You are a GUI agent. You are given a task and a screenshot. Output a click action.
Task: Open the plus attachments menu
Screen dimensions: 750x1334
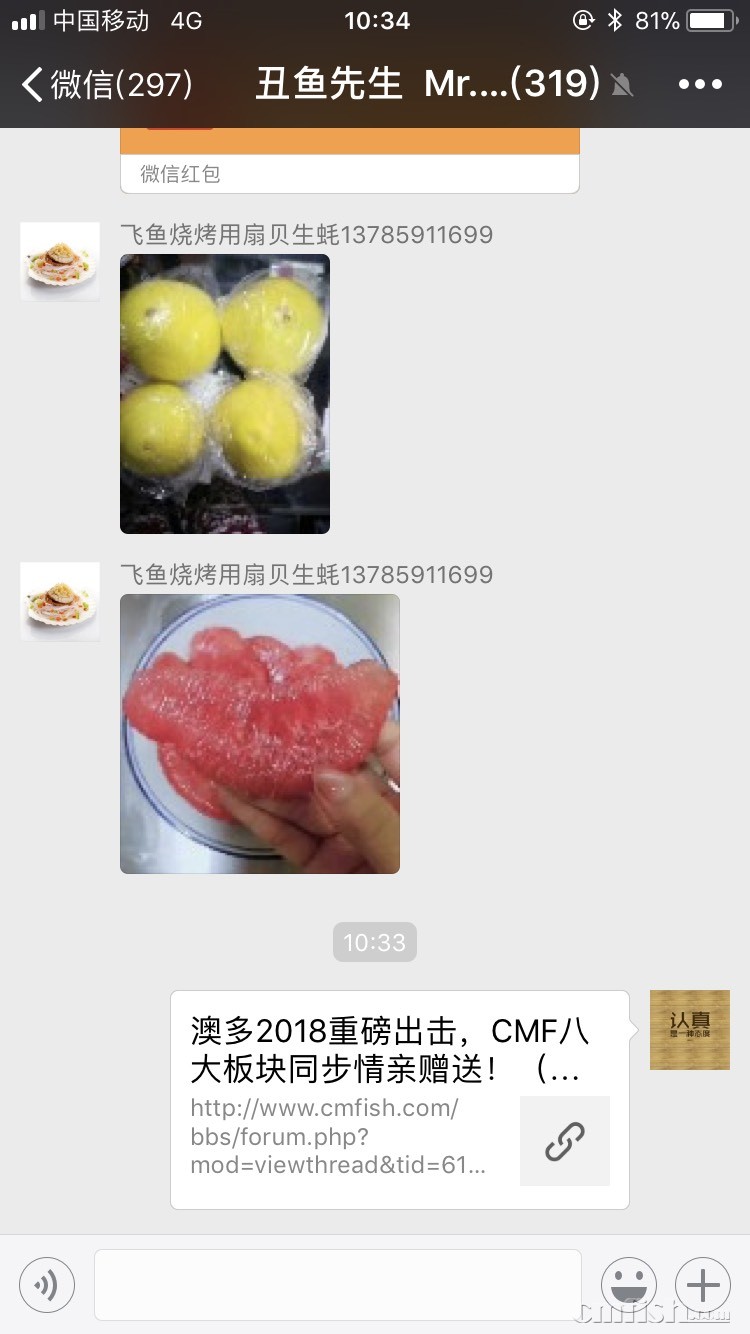tap(703, 1284)
